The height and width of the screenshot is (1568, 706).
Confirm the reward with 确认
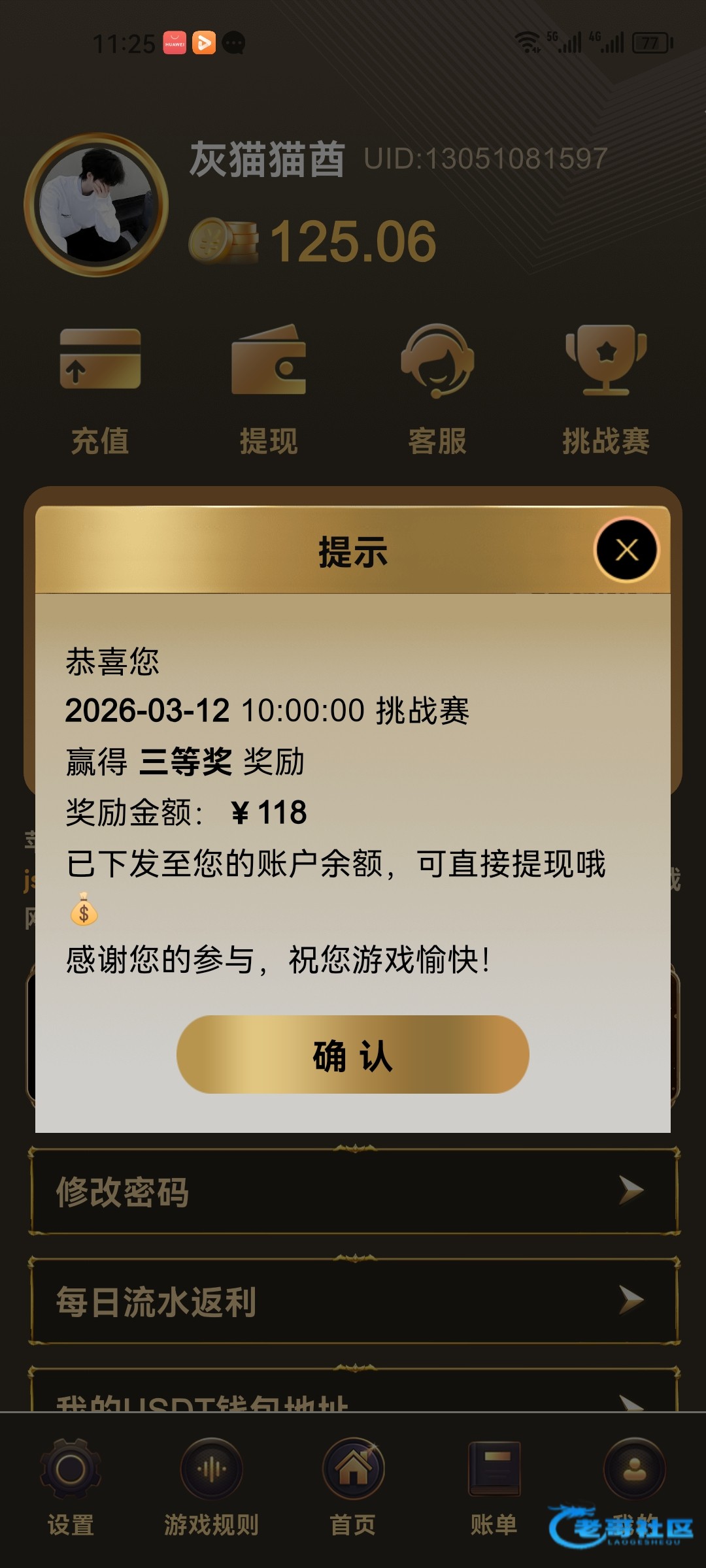[352, 1054]
